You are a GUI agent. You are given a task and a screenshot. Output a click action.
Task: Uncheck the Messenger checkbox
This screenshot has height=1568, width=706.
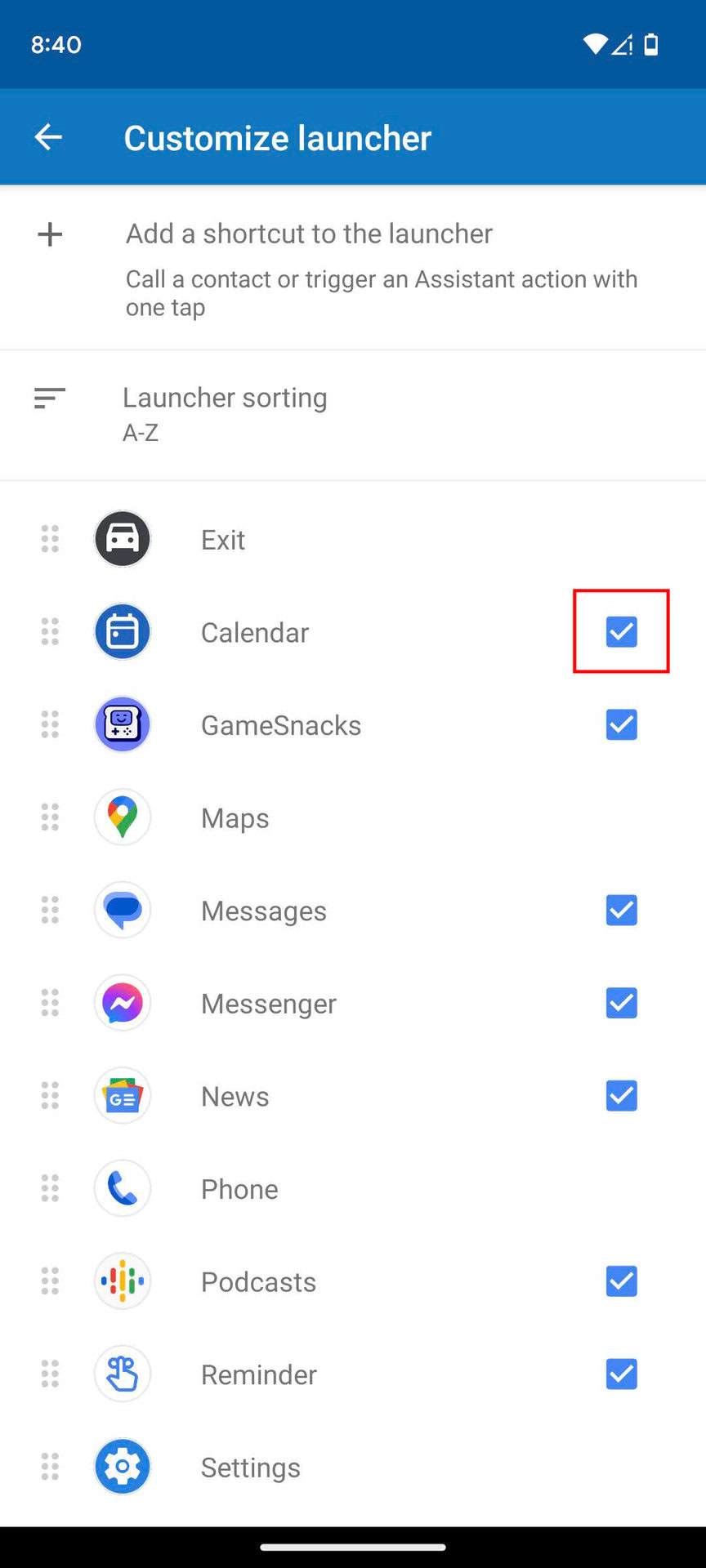tap(621, 1003)
